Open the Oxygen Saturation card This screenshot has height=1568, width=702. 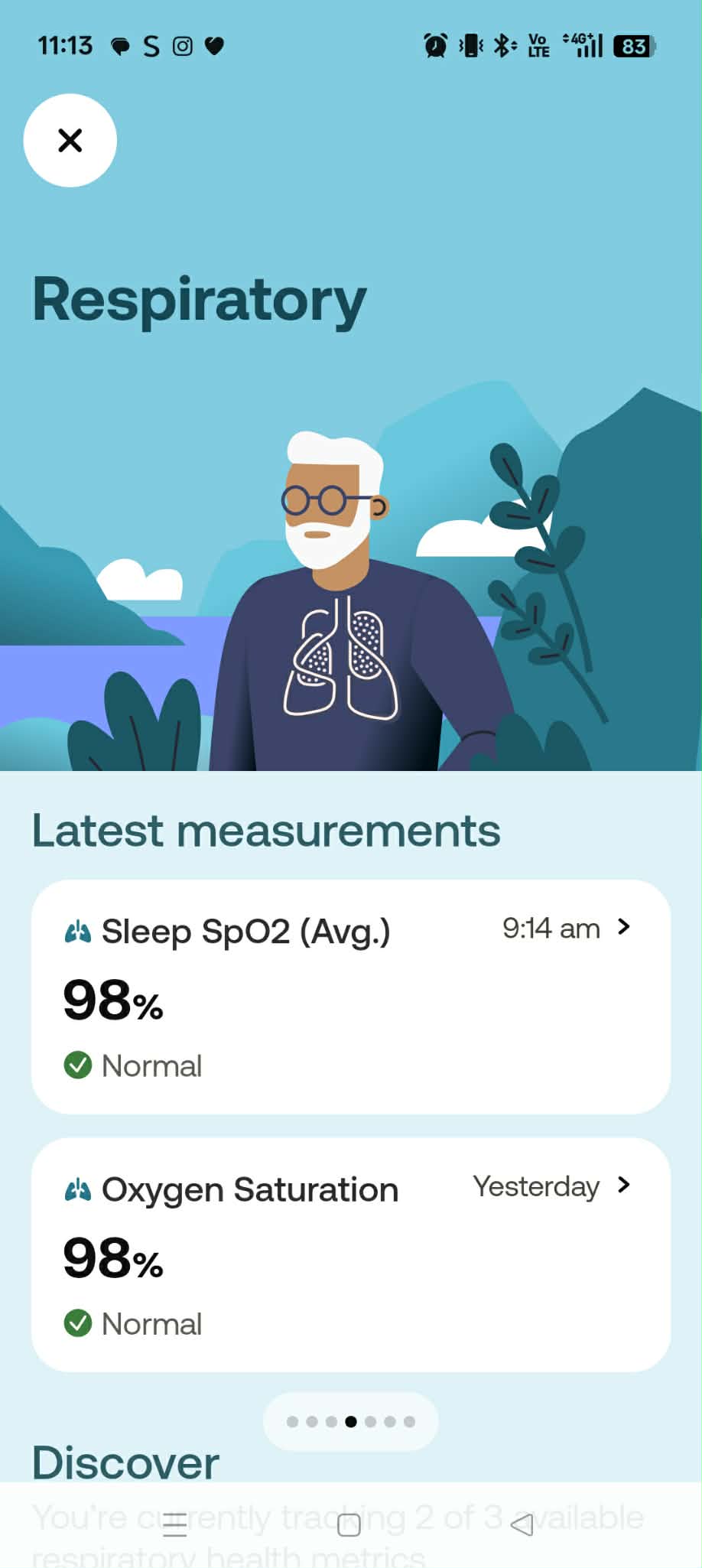pos(350,1254)
